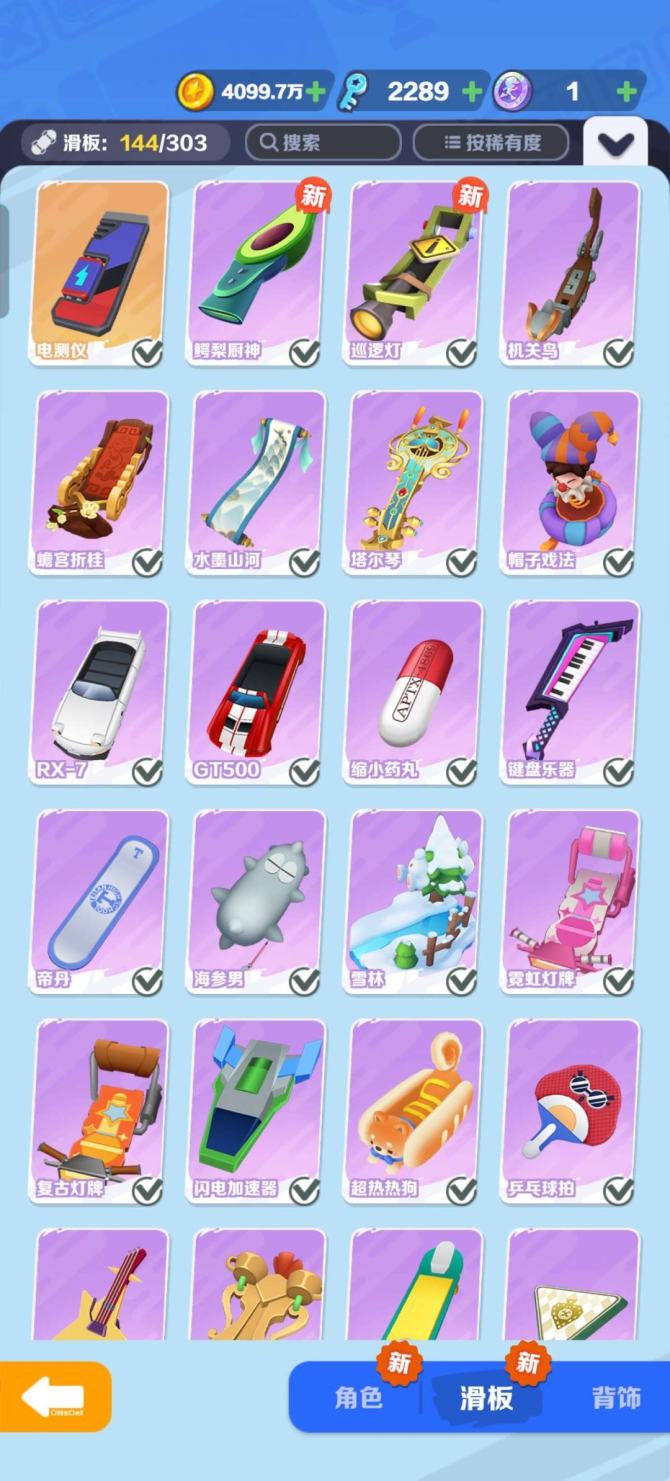Go back with the orange arrow button
This screenshot has width=670, height=1481.
point(55,1396)
